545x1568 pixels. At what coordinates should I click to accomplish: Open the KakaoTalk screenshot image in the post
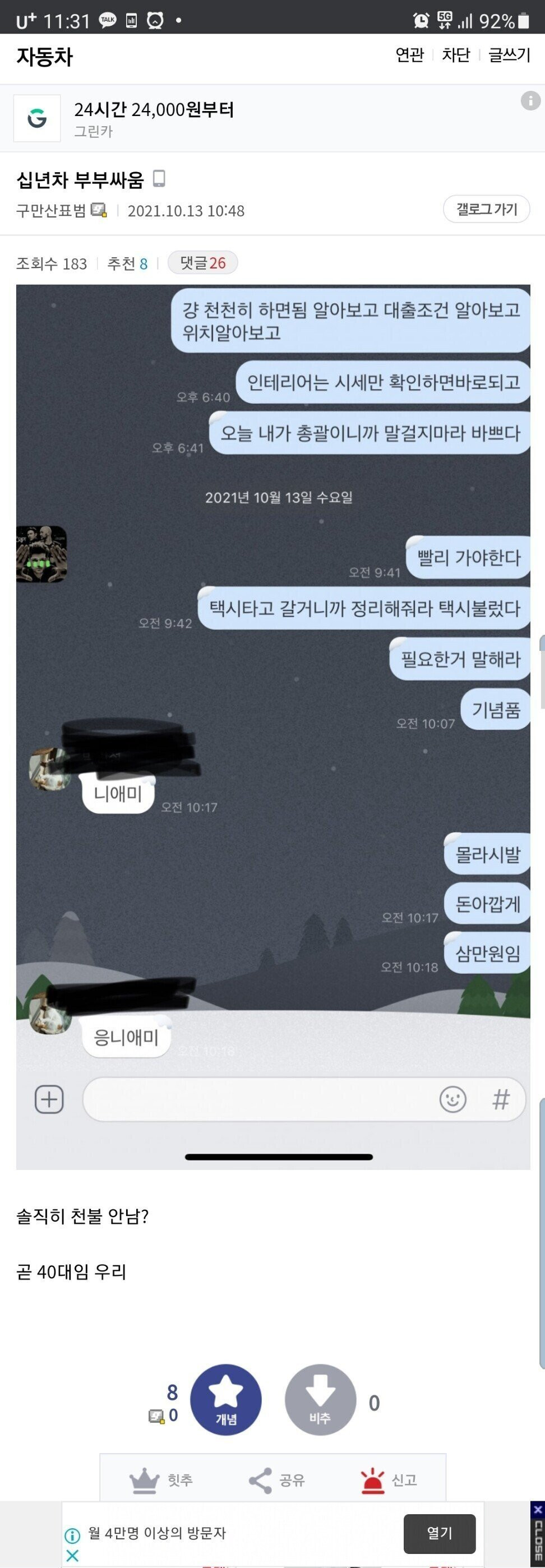273,724
